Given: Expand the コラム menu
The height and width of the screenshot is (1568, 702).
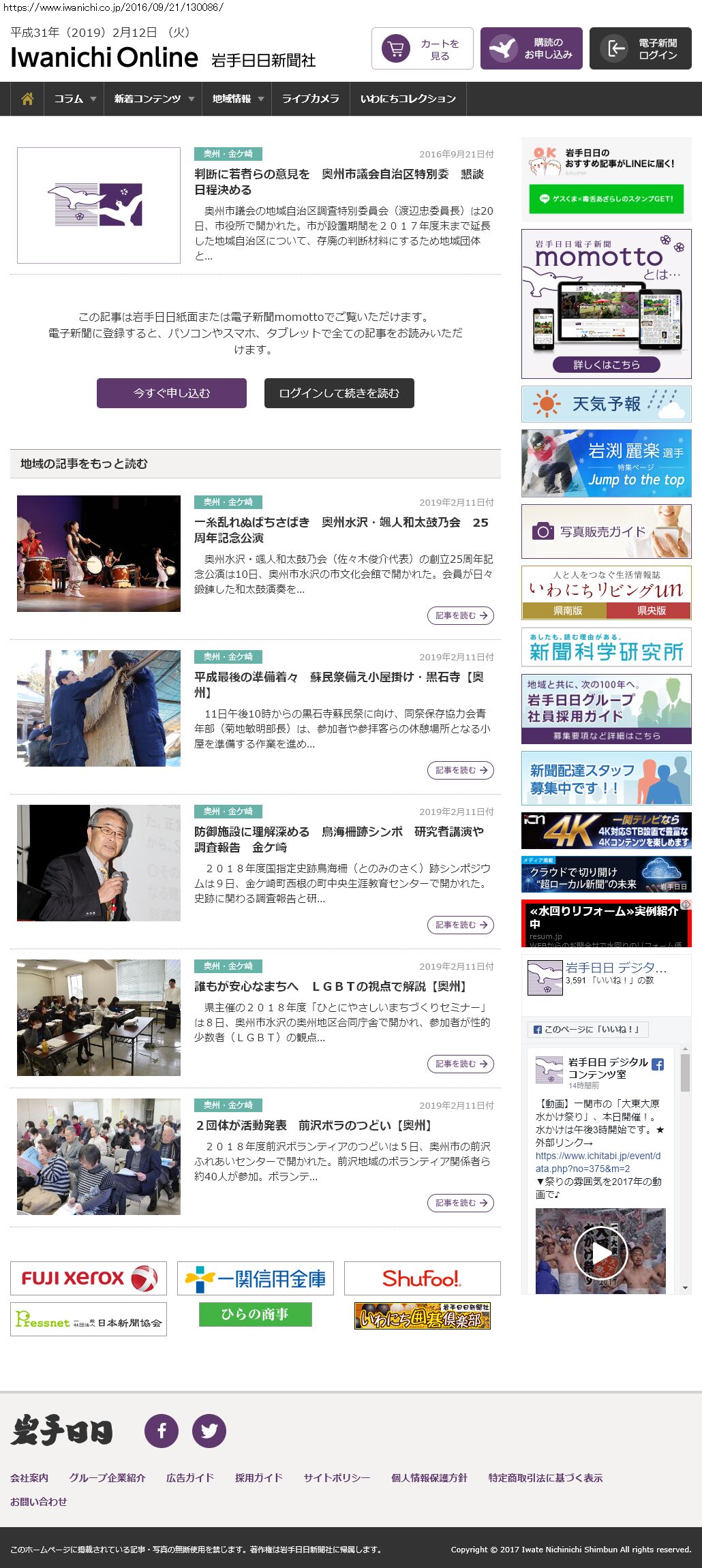Looking at the screenshot, I should pyautogui.click(x=74, y=99).
